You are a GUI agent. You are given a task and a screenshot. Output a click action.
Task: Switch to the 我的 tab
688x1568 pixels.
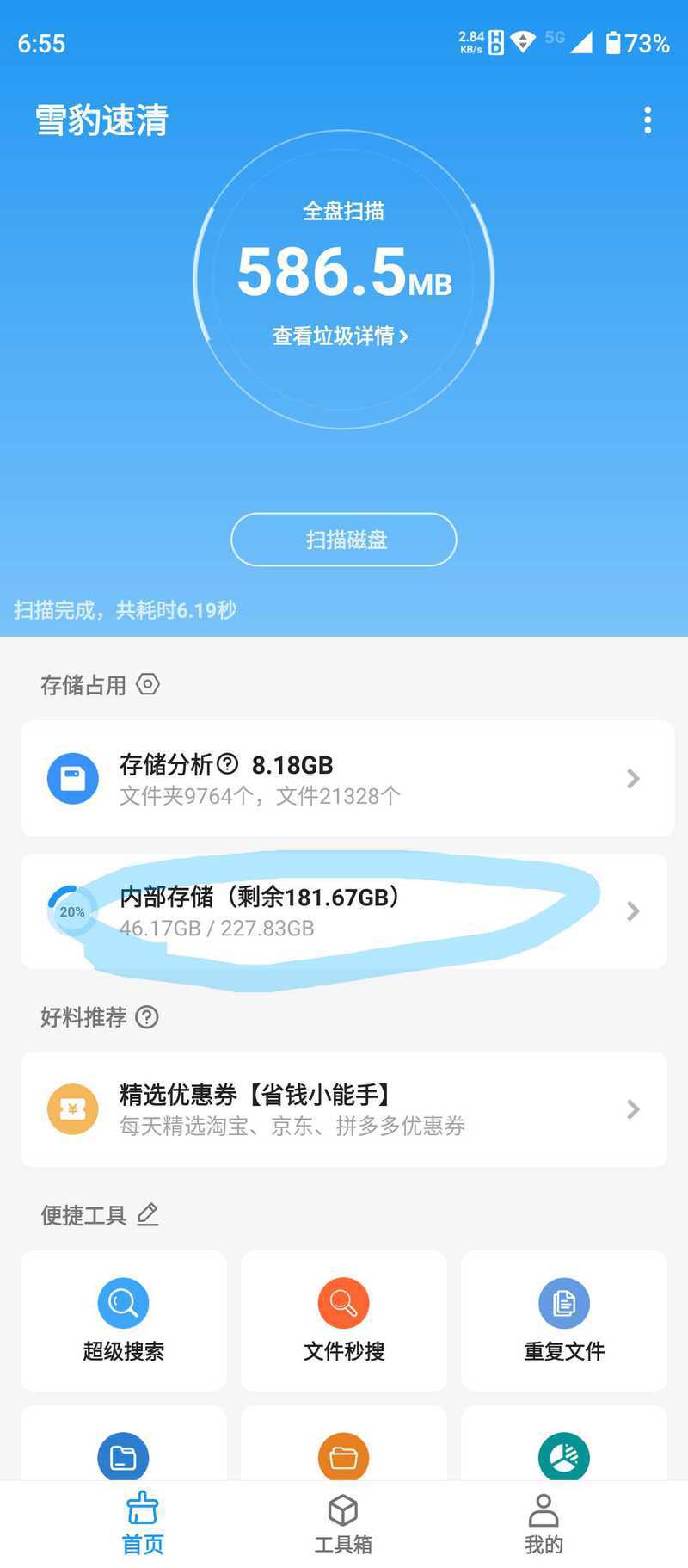point(544,1524)
